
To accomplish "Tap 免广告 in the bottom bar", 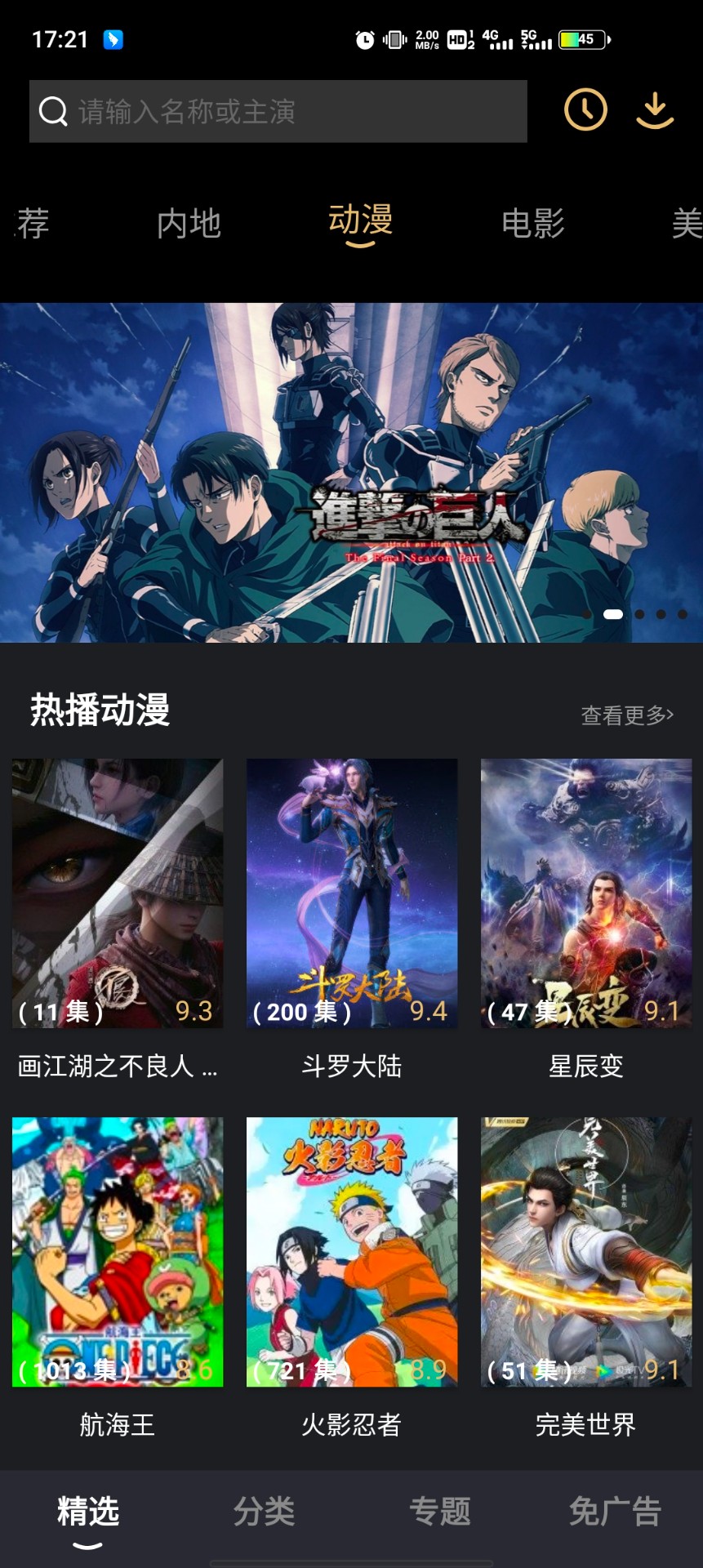I will [x=617, y=1512].
